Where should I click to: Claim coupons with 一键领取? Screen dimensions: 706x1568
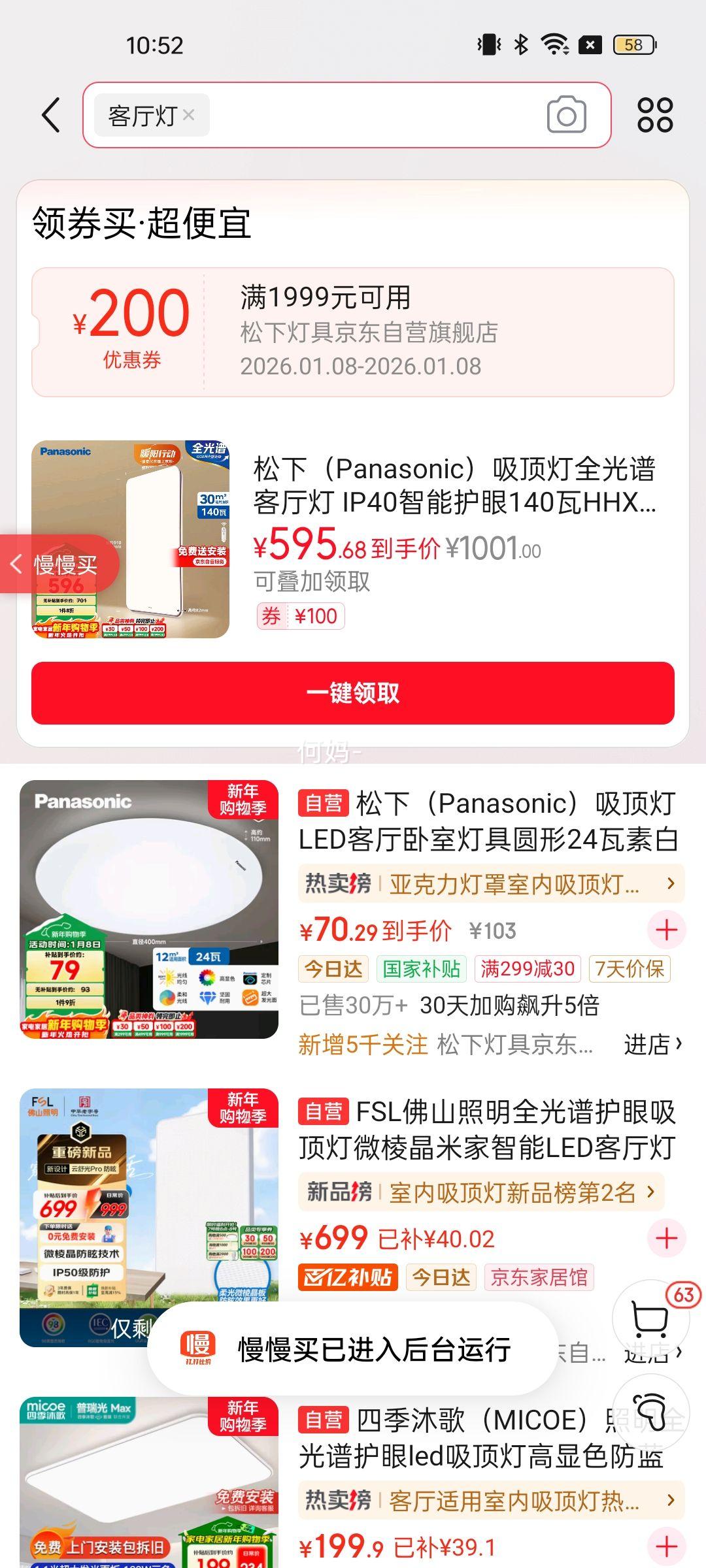[353, 693]
